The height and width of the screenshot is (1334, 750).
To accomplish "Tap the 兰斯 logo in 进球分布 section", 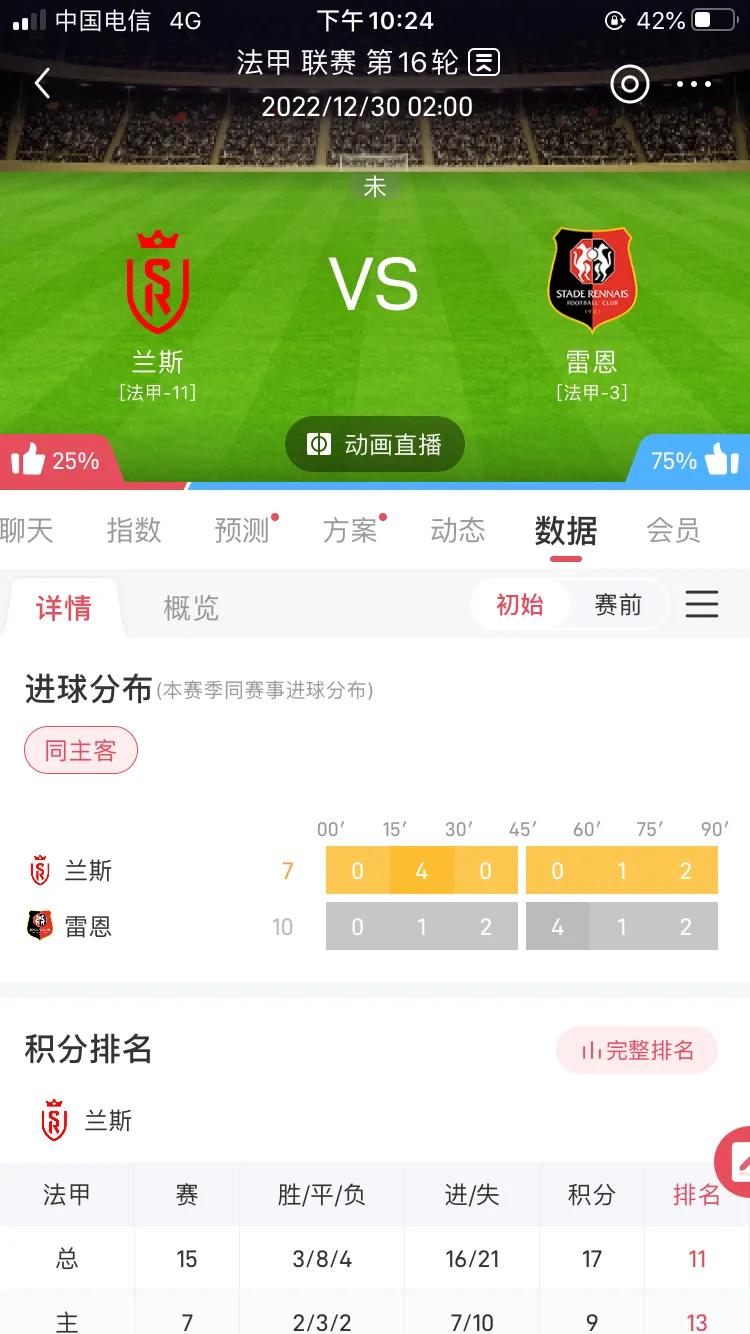I will pos(41,871).
